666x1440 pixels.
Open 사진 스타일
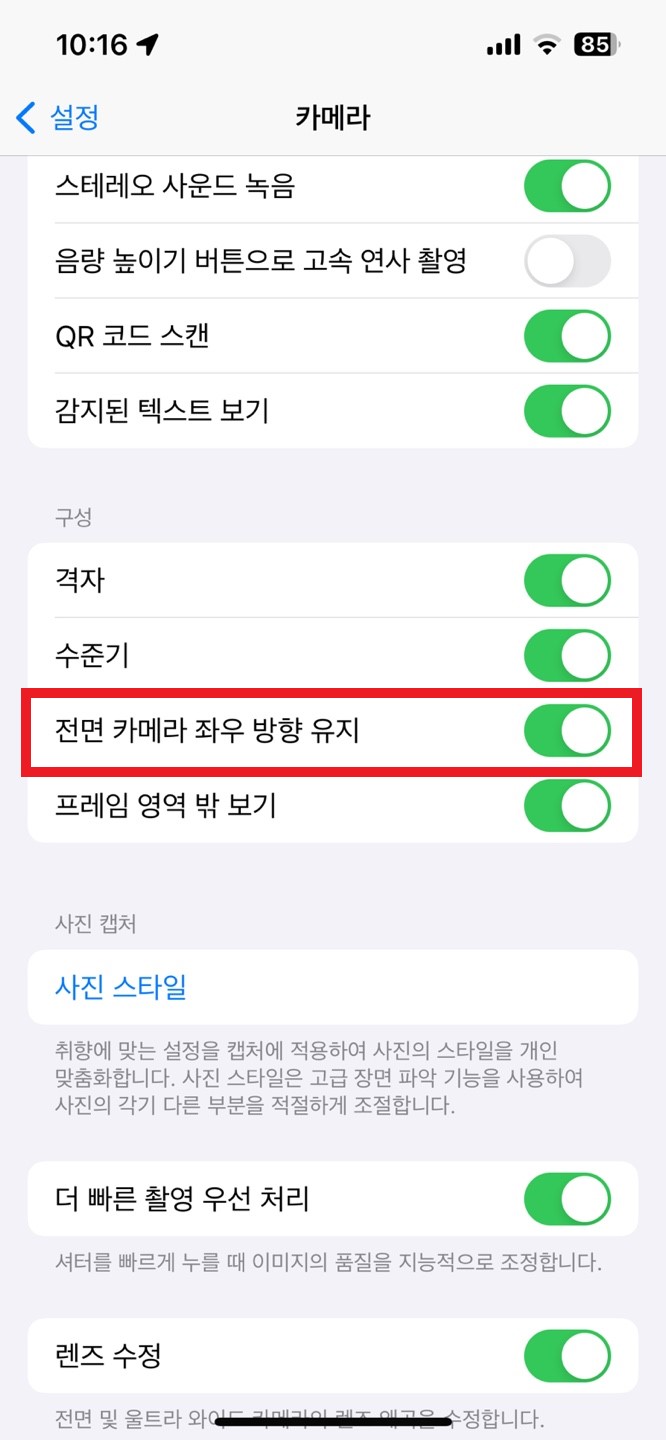coord(332,987)
